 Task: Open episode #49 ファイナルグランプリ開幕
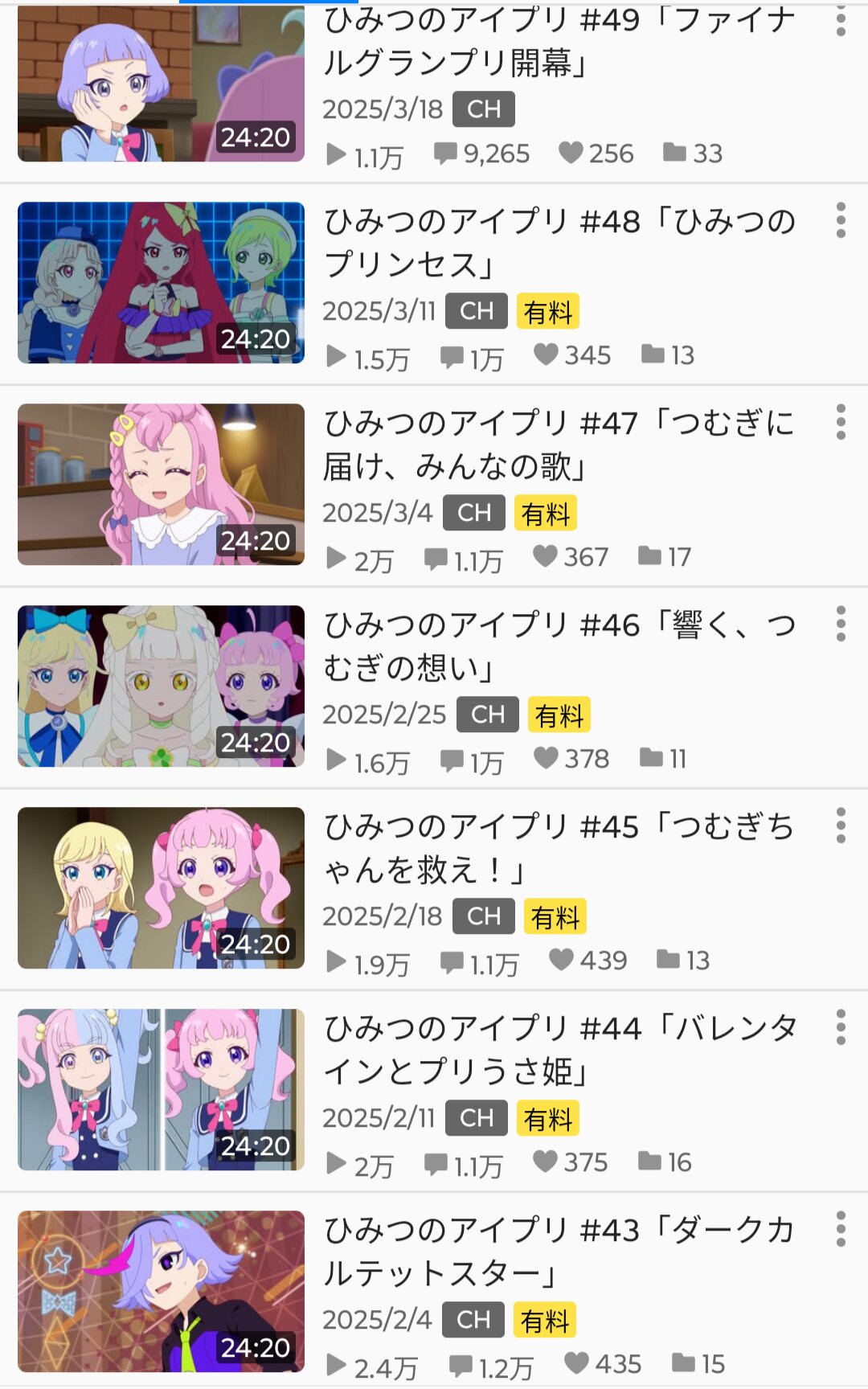[559, 42]
